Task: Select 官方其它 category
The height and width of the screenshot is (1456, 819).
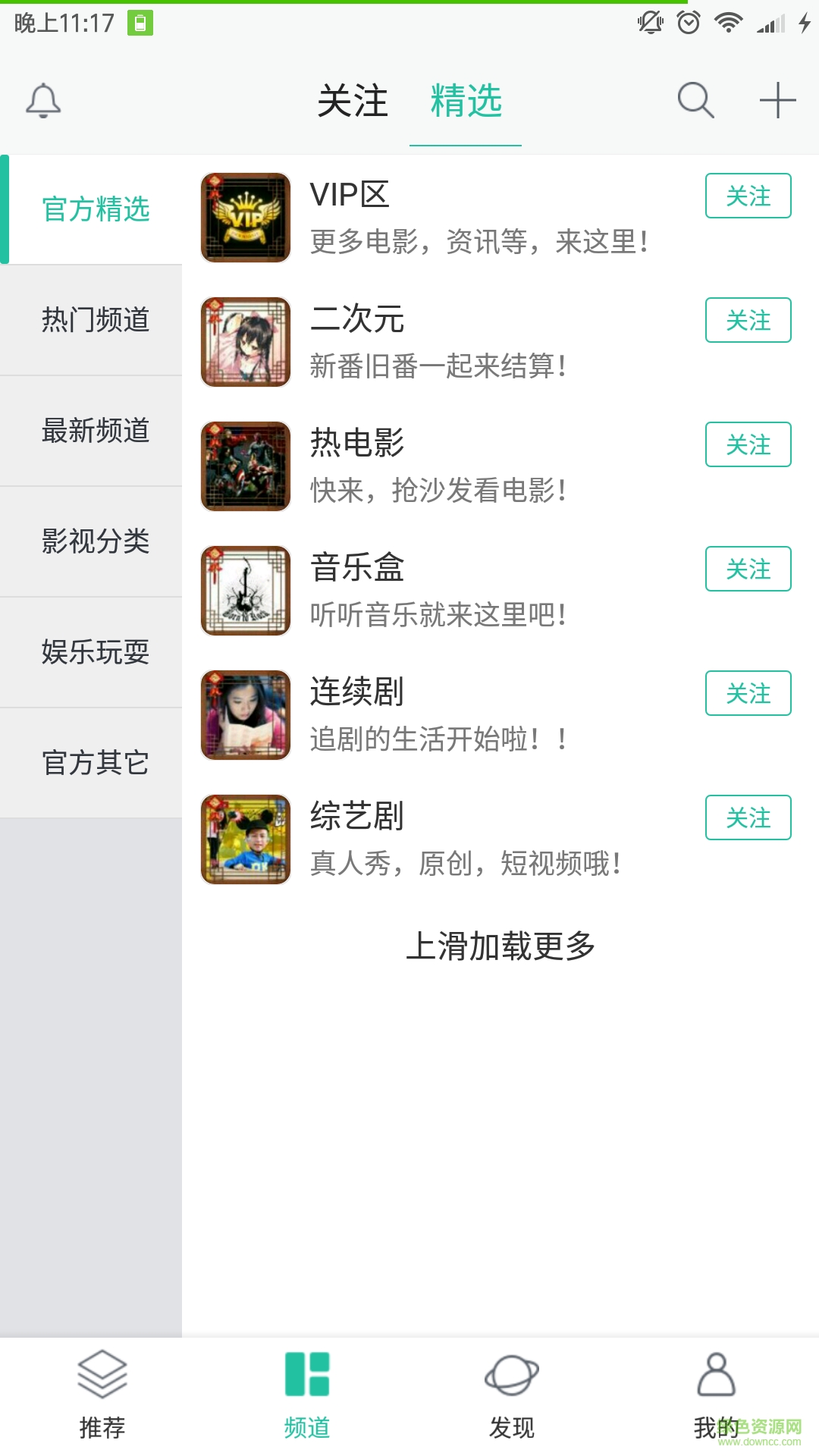Action: point(95,763)
